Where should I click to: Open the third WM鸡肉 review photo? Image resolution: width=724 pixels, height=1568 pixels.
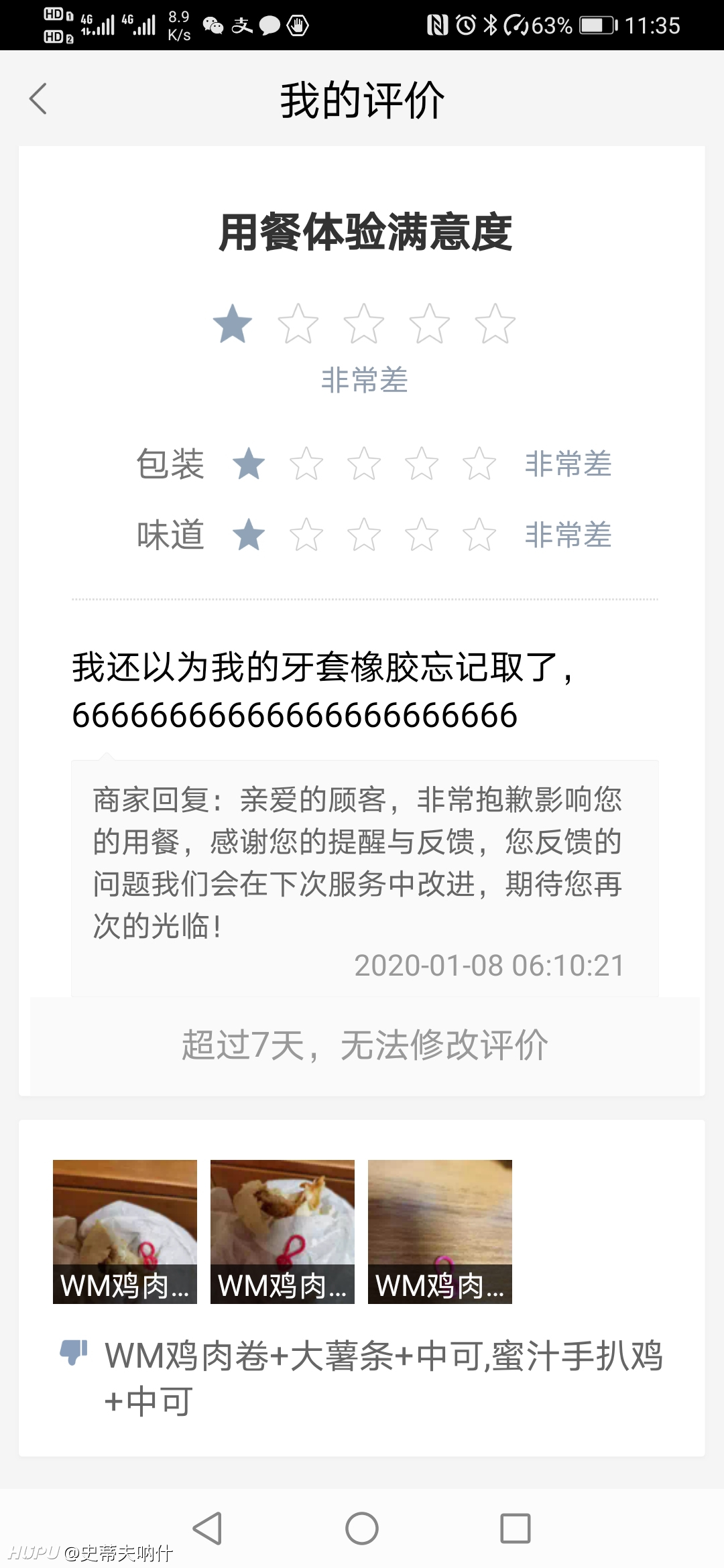click(x=440, y=1232)
